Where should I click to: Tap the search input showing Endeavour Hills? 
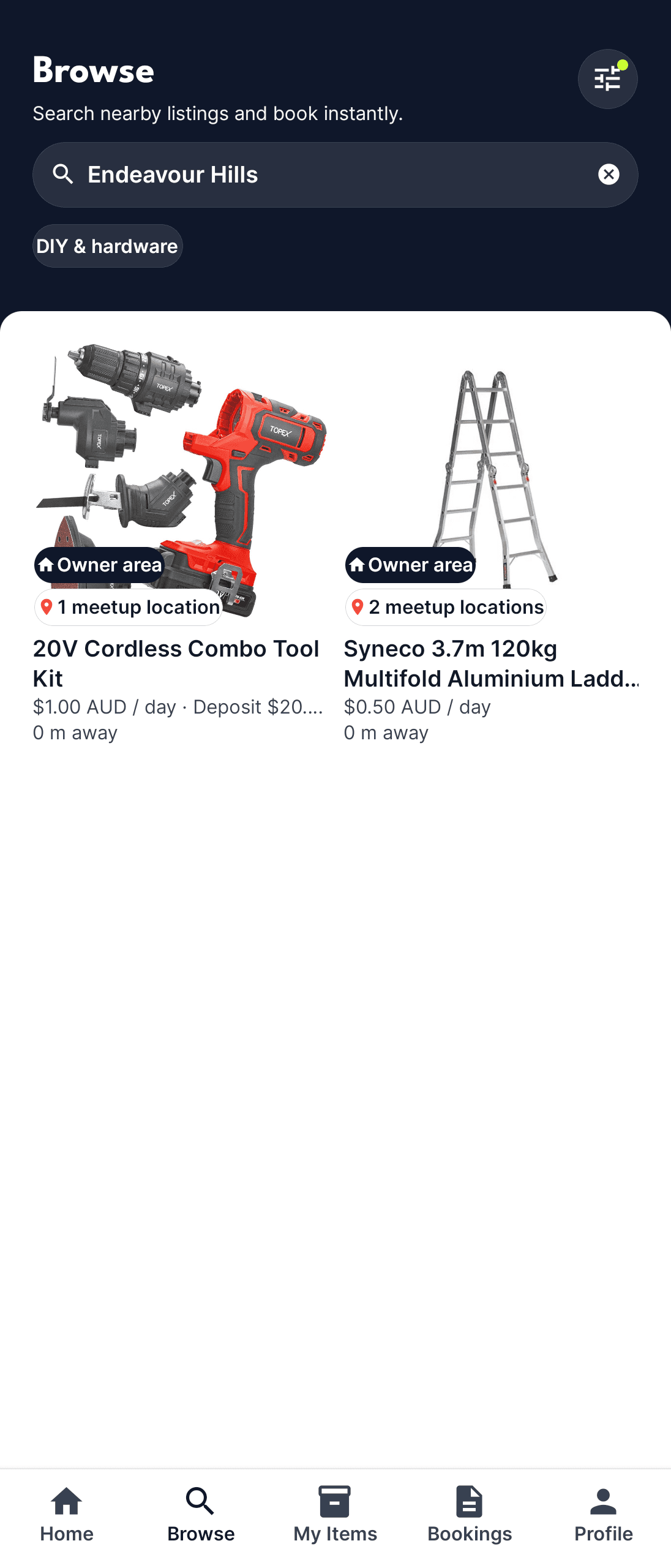pos(245,174)
